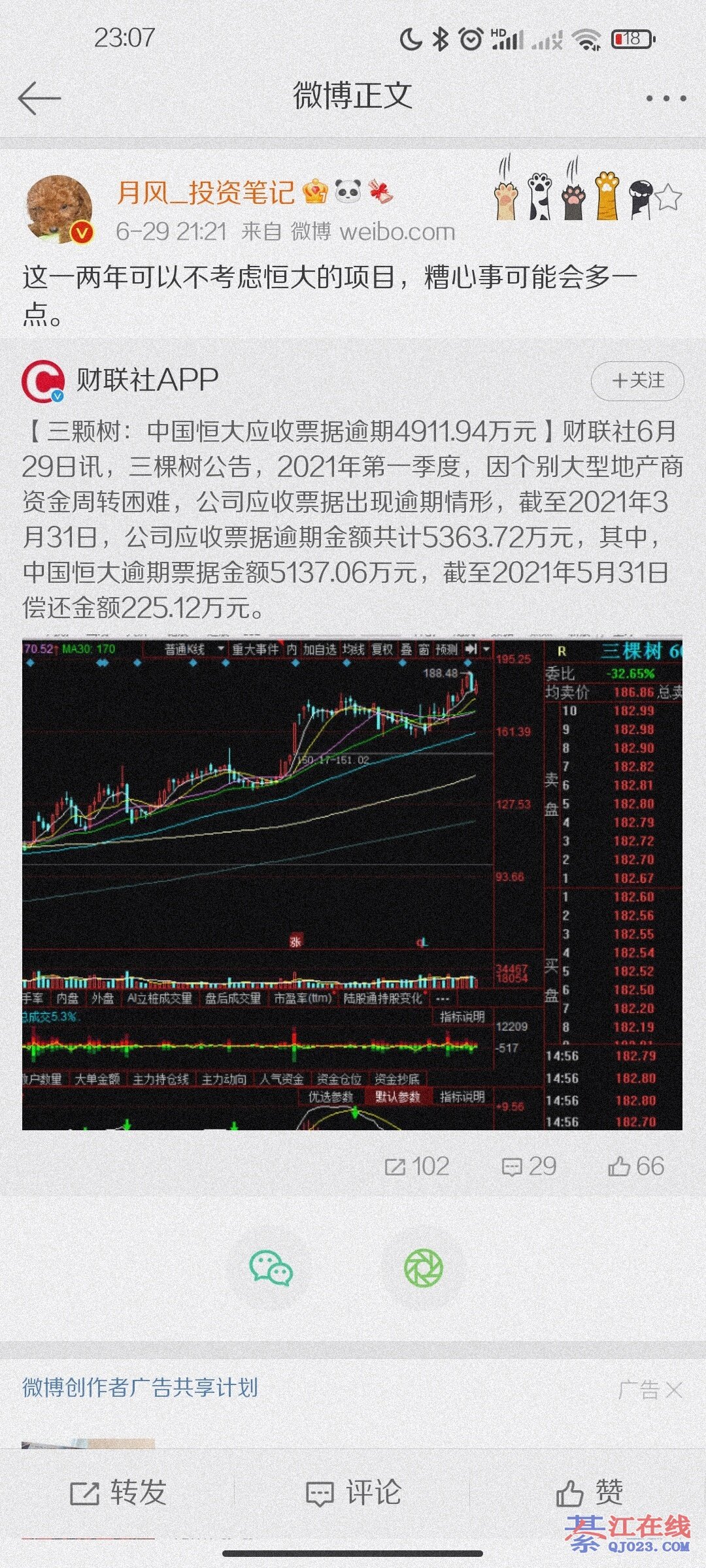Image resolution: width=706 pixels, height=1568 pixels.
Task: Share this post to WeChat
Action: point(271,1268)
